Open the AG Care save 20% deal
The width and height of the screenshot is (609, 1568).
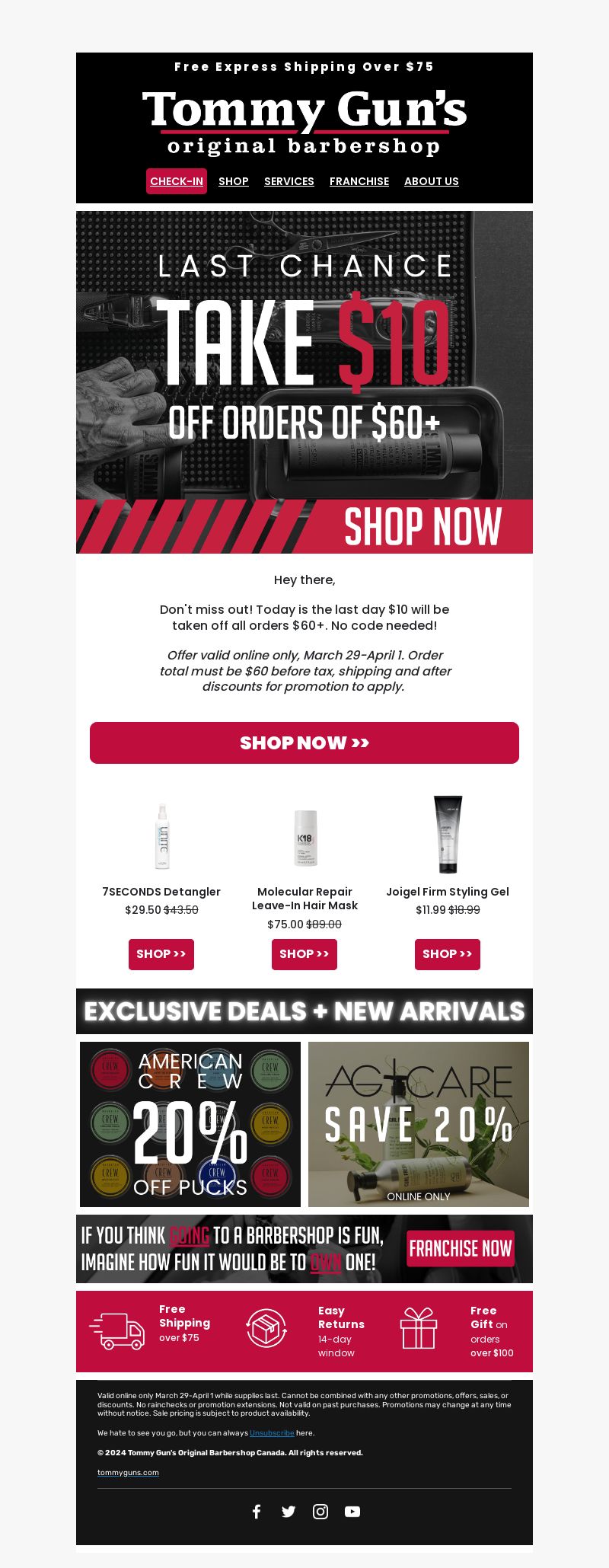419,1124
